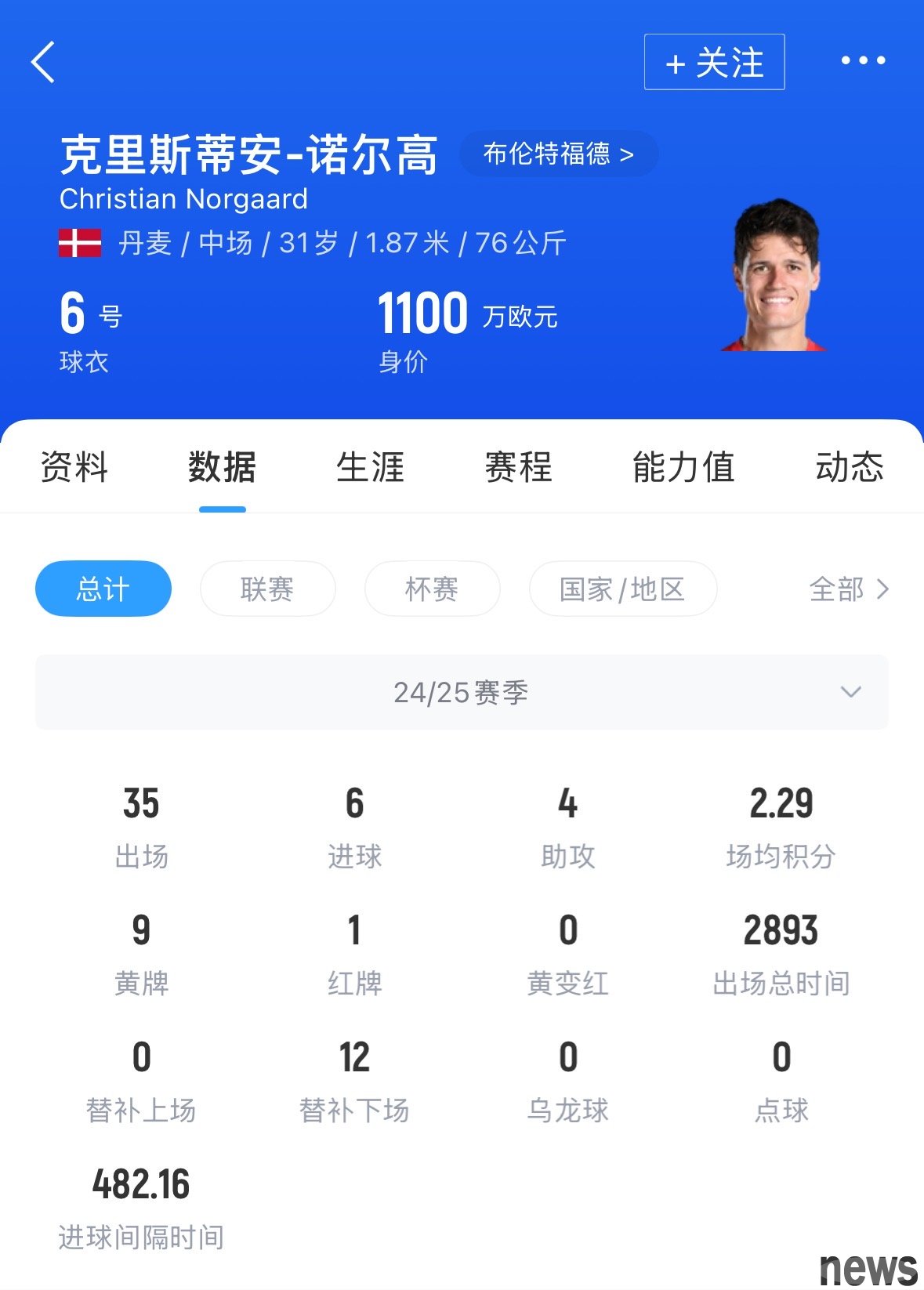This screenshot has height=1290, width=924.
Task: Switch to the 动态 tab
Action: pyautogui.click(x=850, y=467)
